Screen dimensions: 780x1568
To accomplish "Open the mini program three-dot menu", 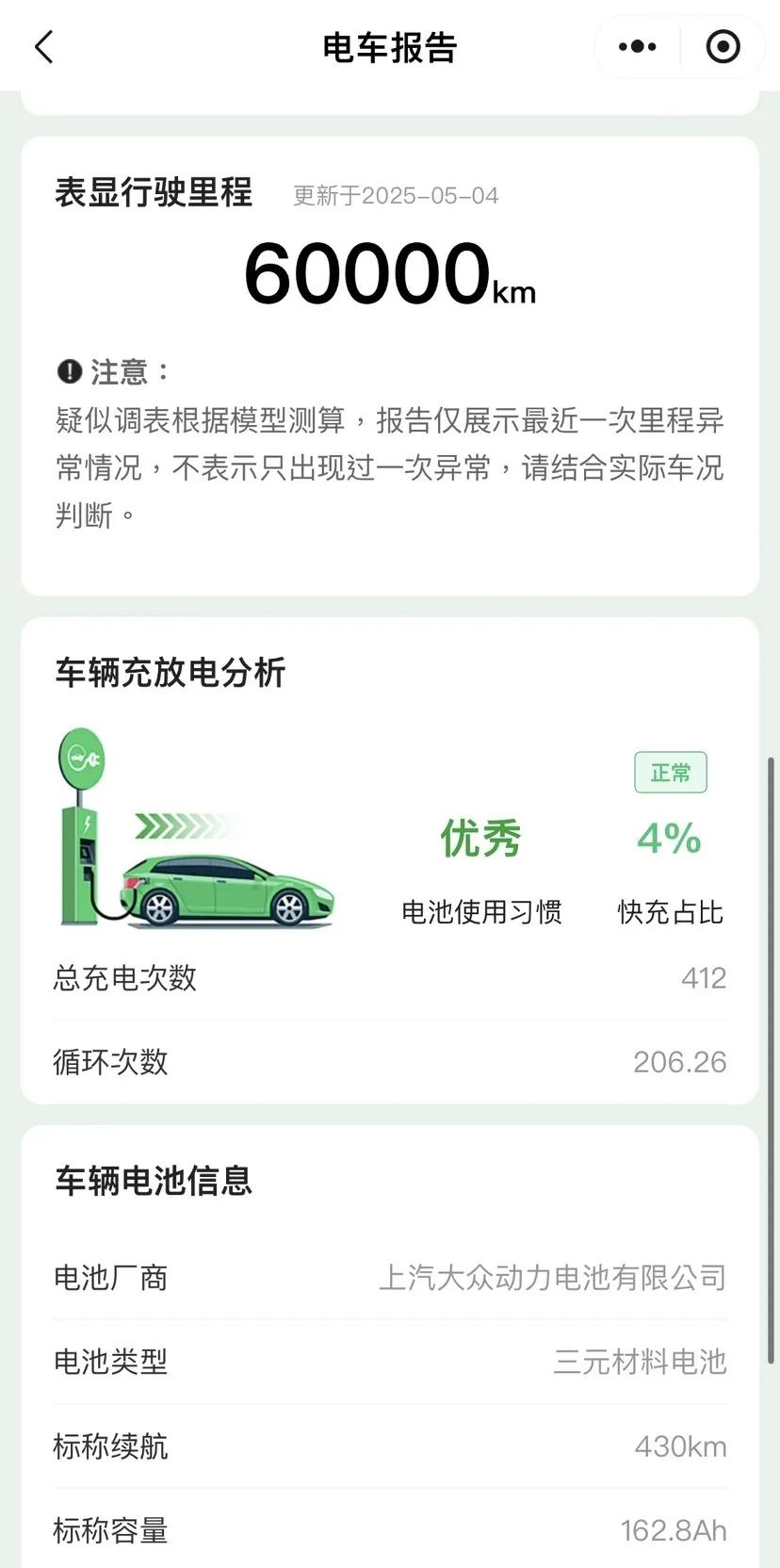I will [x=638, y=46].
